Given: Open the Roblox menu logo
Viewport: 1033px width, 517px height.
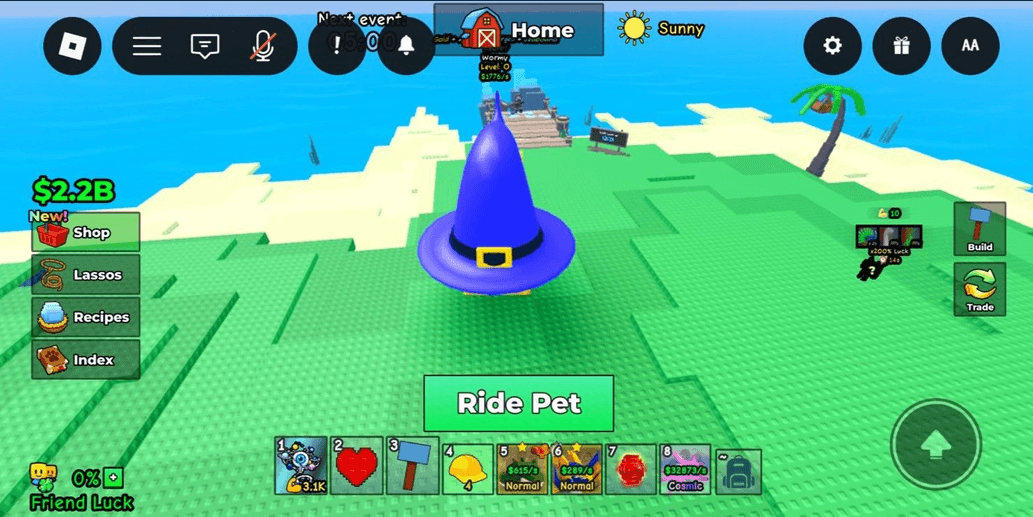Looking at the screenshot, I should coord(72,46).
